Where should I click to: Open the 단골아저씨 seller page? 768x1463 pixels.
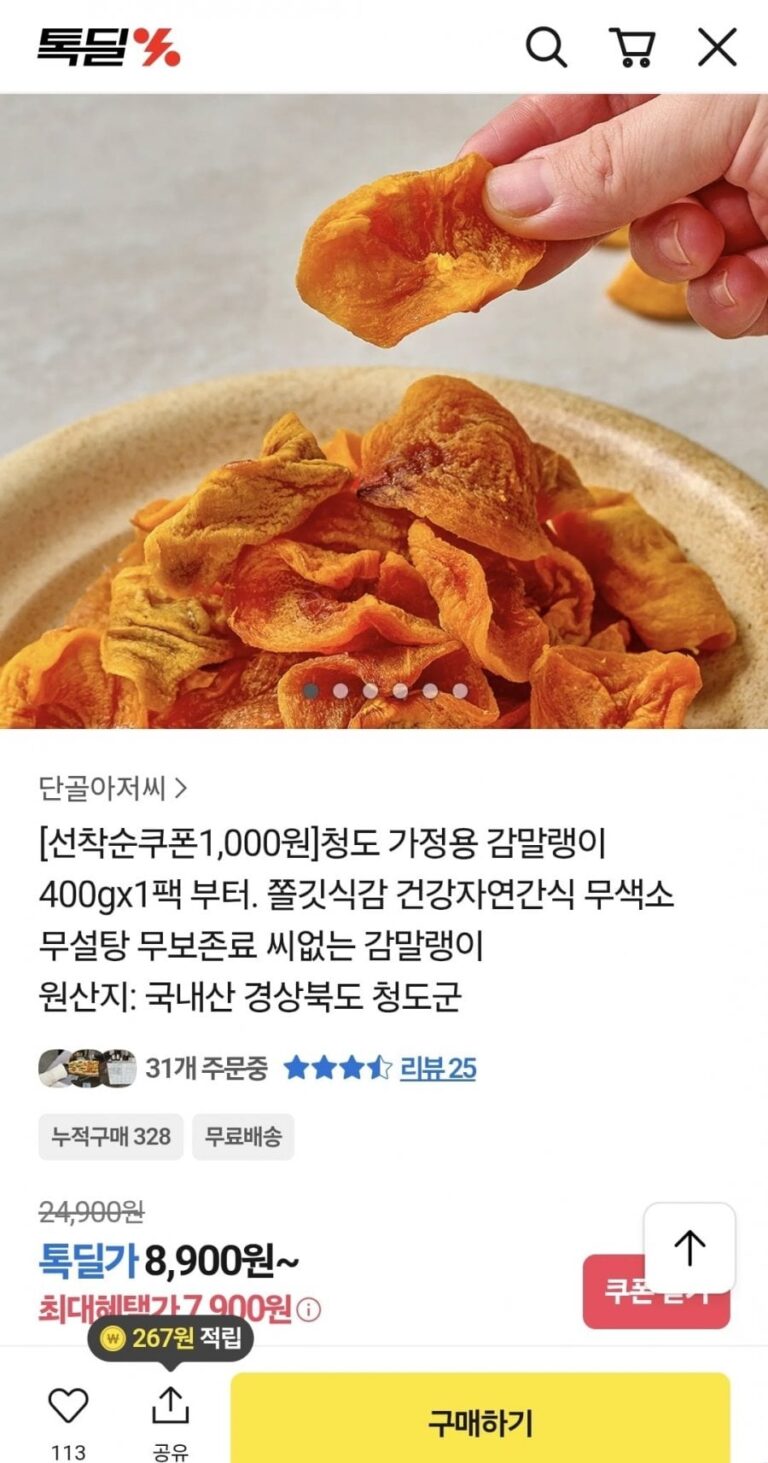(112, 788)
